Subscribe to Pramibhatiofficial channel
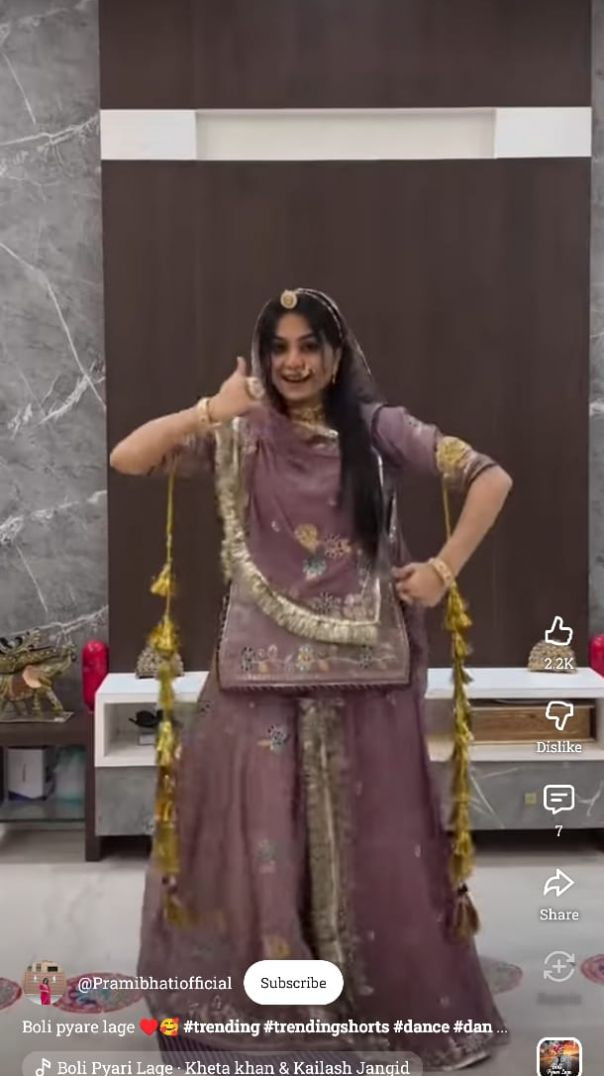 293,983
